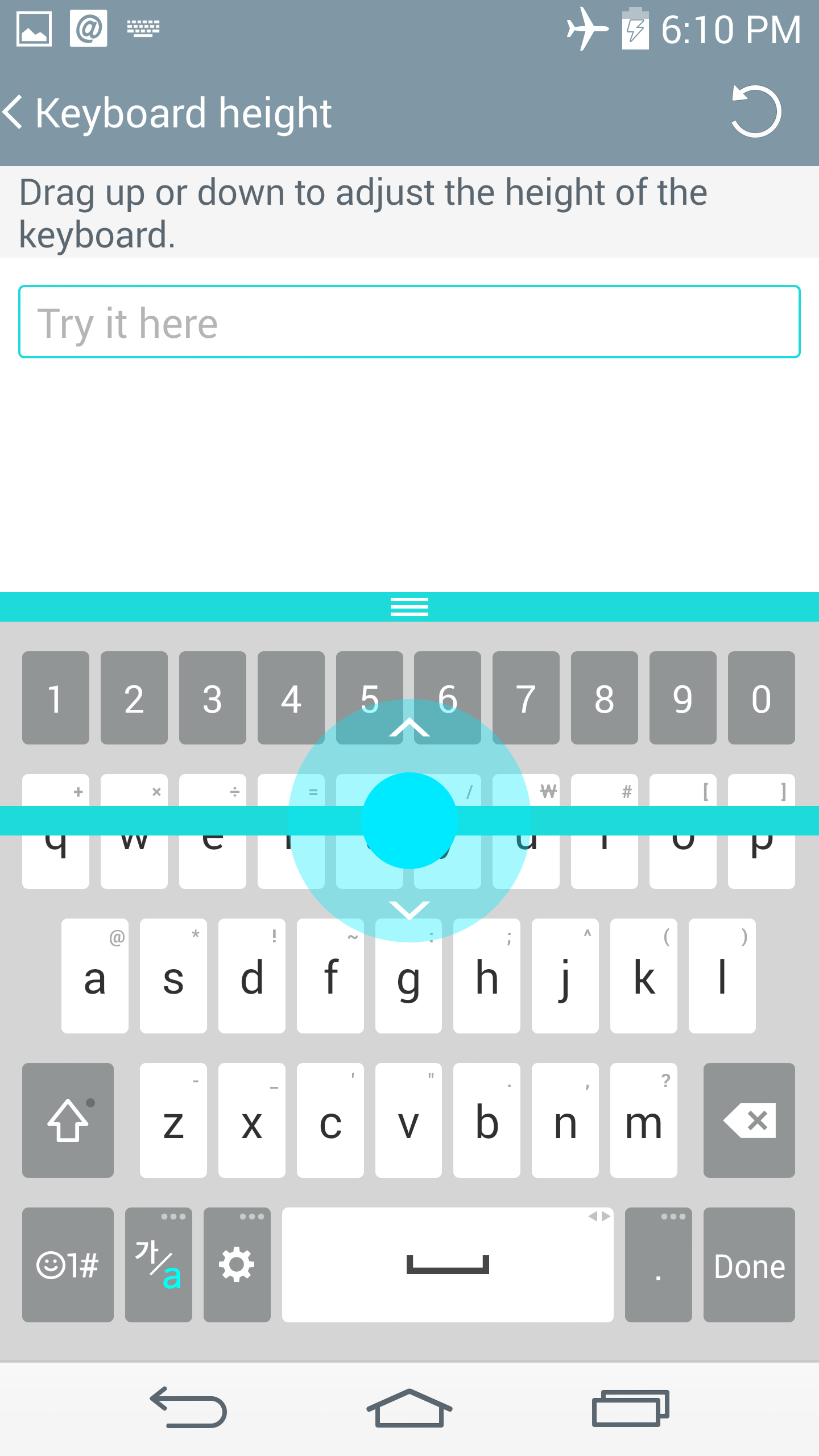819x1456 pixels.
Task: Tap the period key
Action: [x=659, y=1265]
